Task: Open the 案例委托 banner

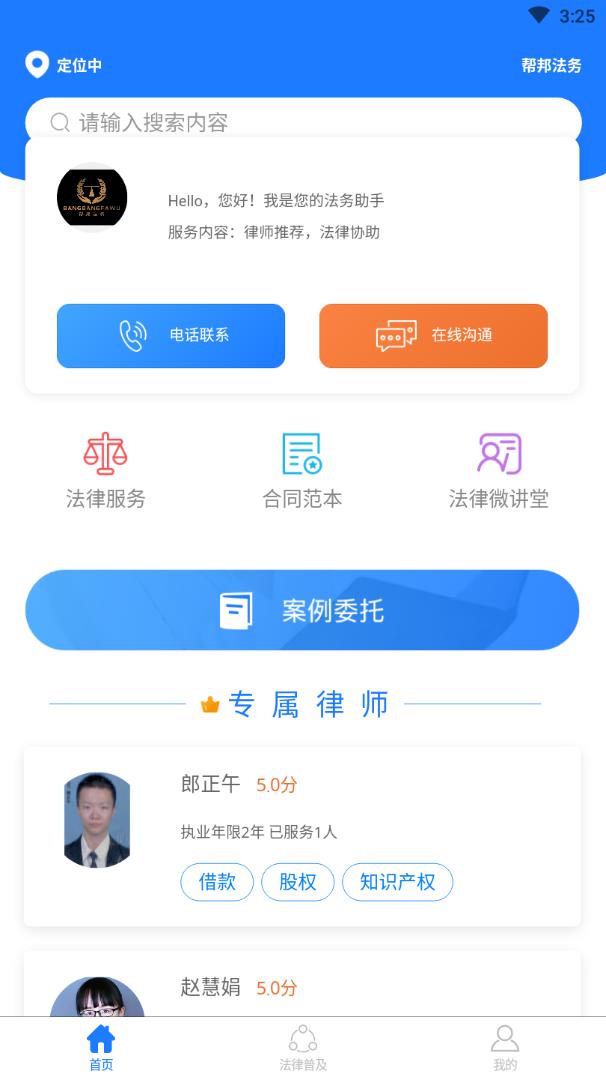Action: [302, 610]
